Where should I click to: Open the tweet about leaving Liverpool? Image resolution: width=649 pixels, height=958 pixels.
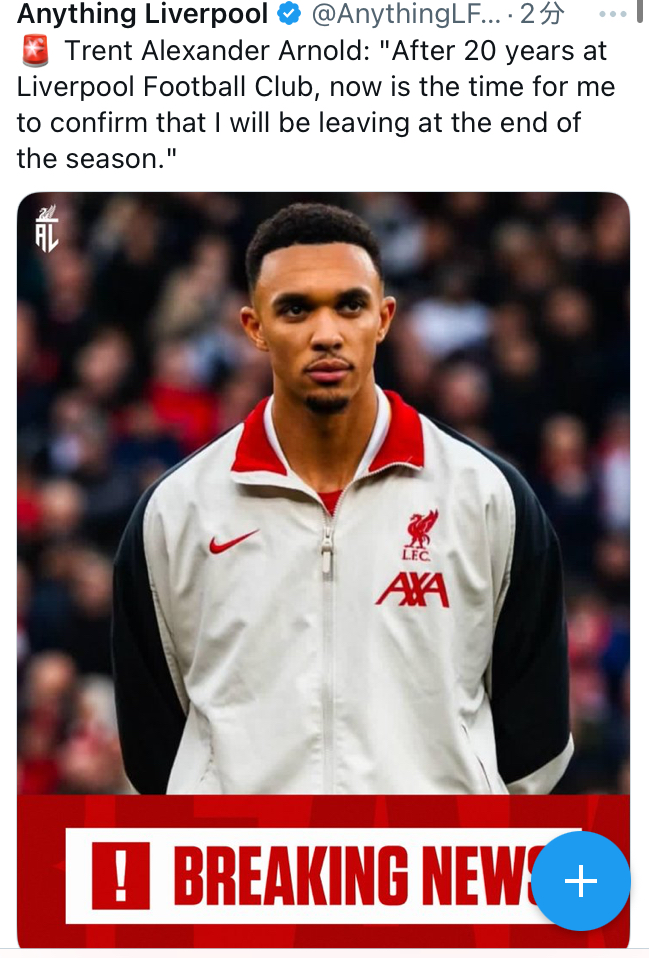[310, 105]
